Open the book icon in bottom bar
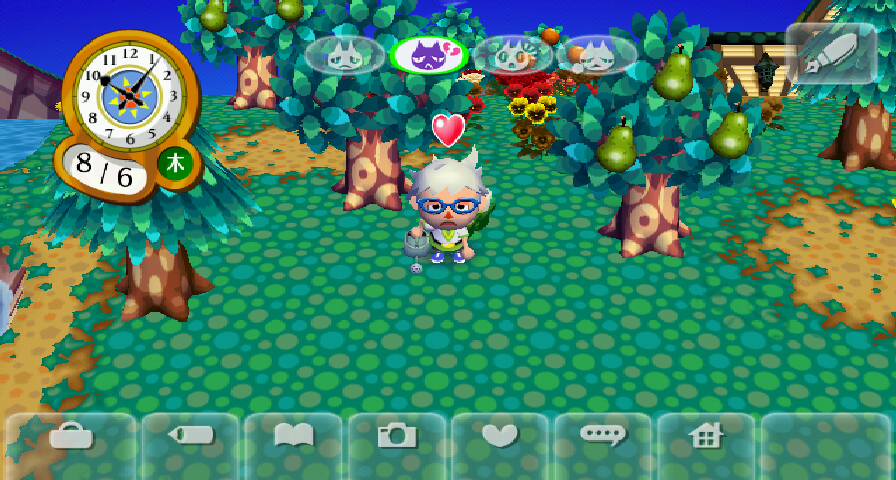Viewport: 896px width, 480px height. coord(293,436)
